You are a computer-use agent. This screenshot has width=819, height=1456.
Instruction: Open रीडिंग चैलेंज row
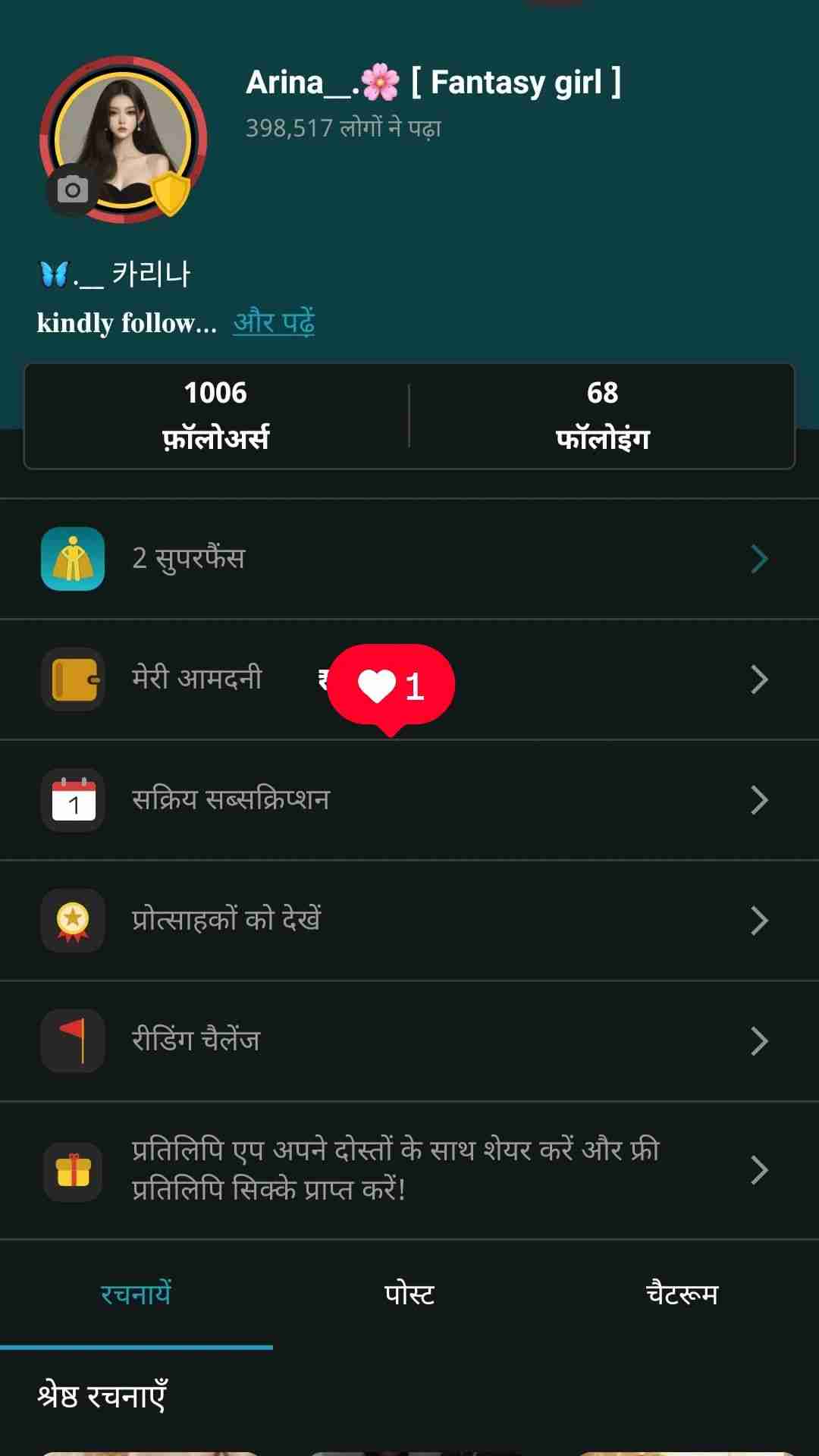(409, 1040)
